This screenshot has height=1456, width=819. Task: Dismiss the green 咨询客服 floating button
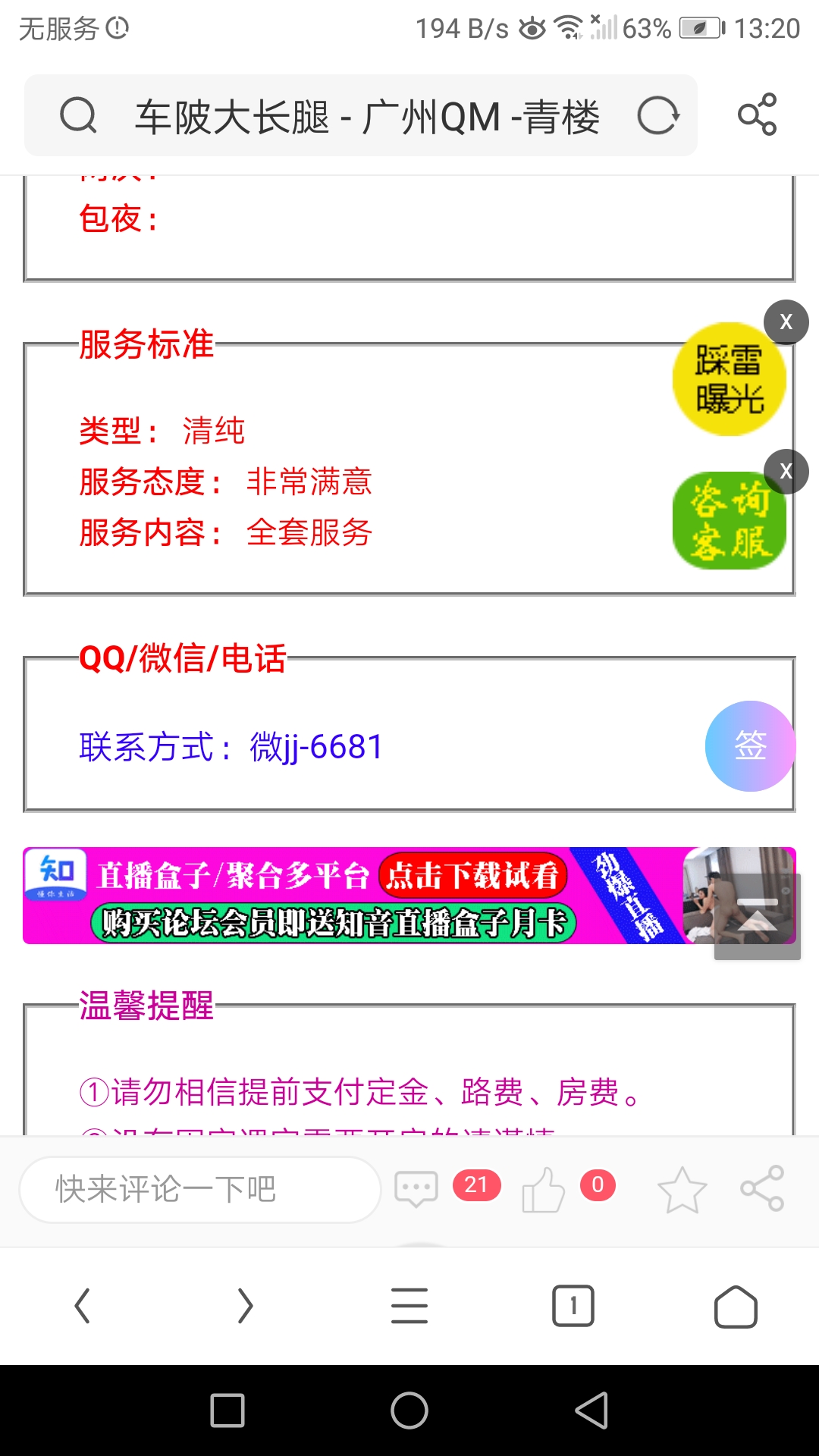[786, 471]
